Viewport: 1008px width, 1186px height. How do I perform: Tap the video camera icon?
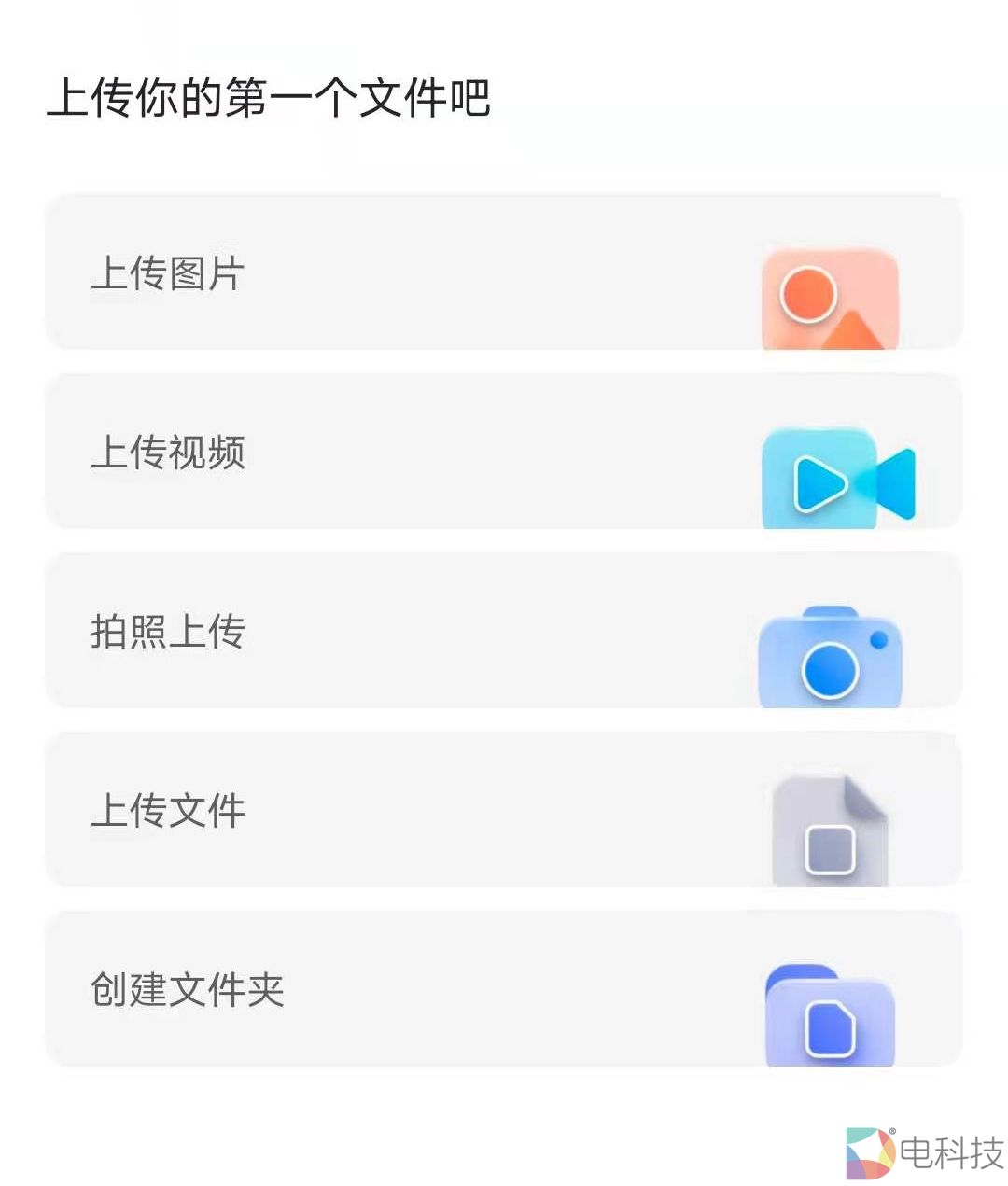[x=830, y=478]
